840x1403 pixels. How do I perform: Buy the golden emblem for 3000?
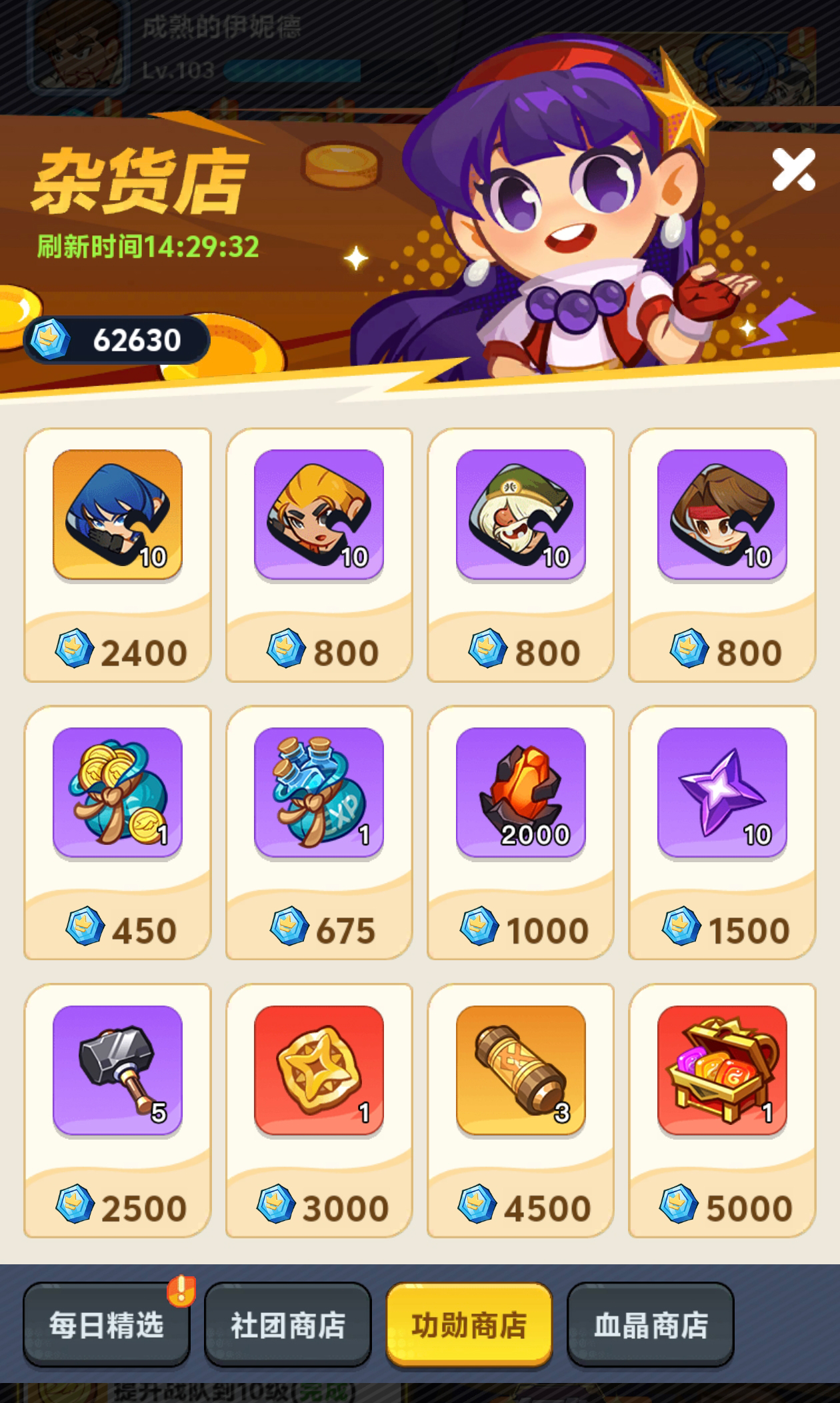(319, 1110)
